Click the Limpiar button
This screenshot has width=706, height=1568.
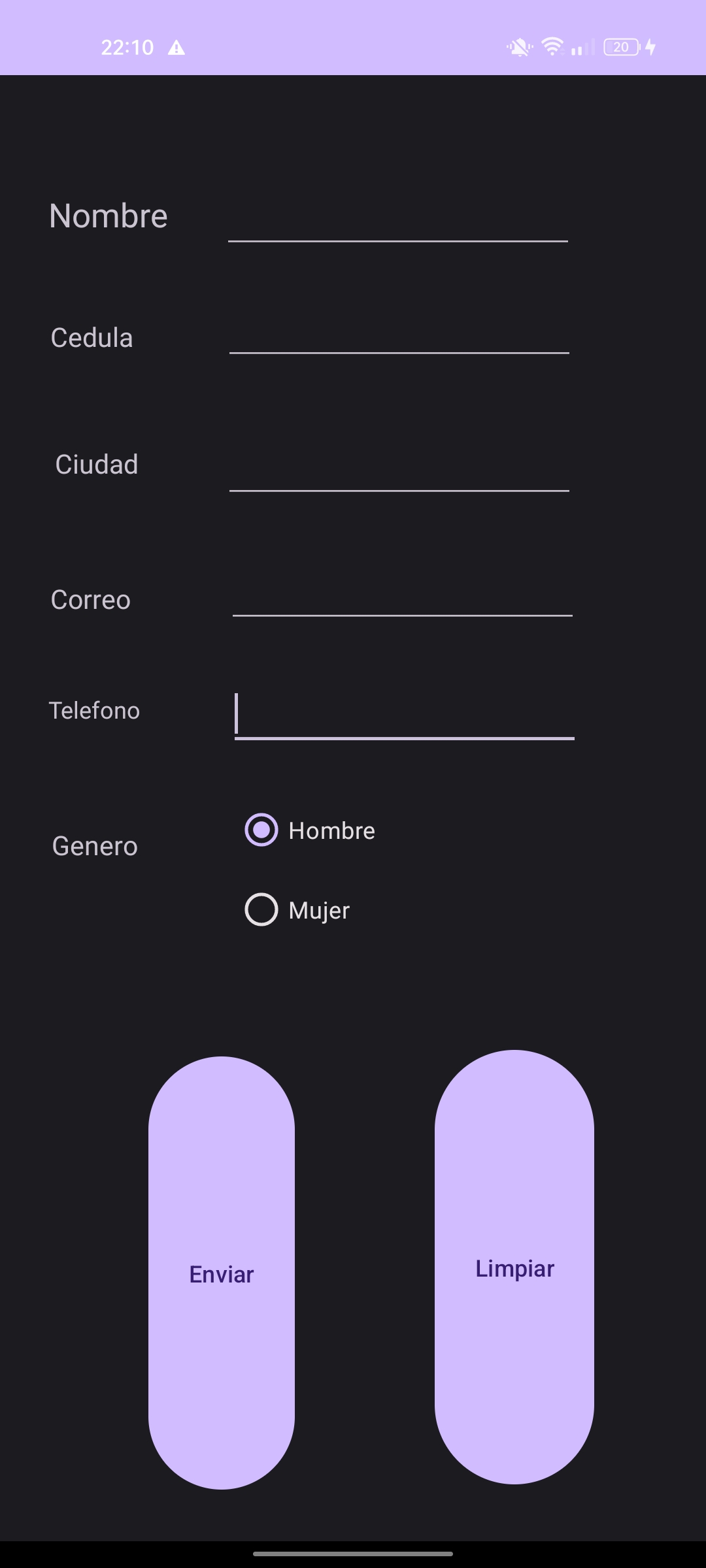[x=515, y=1268]
